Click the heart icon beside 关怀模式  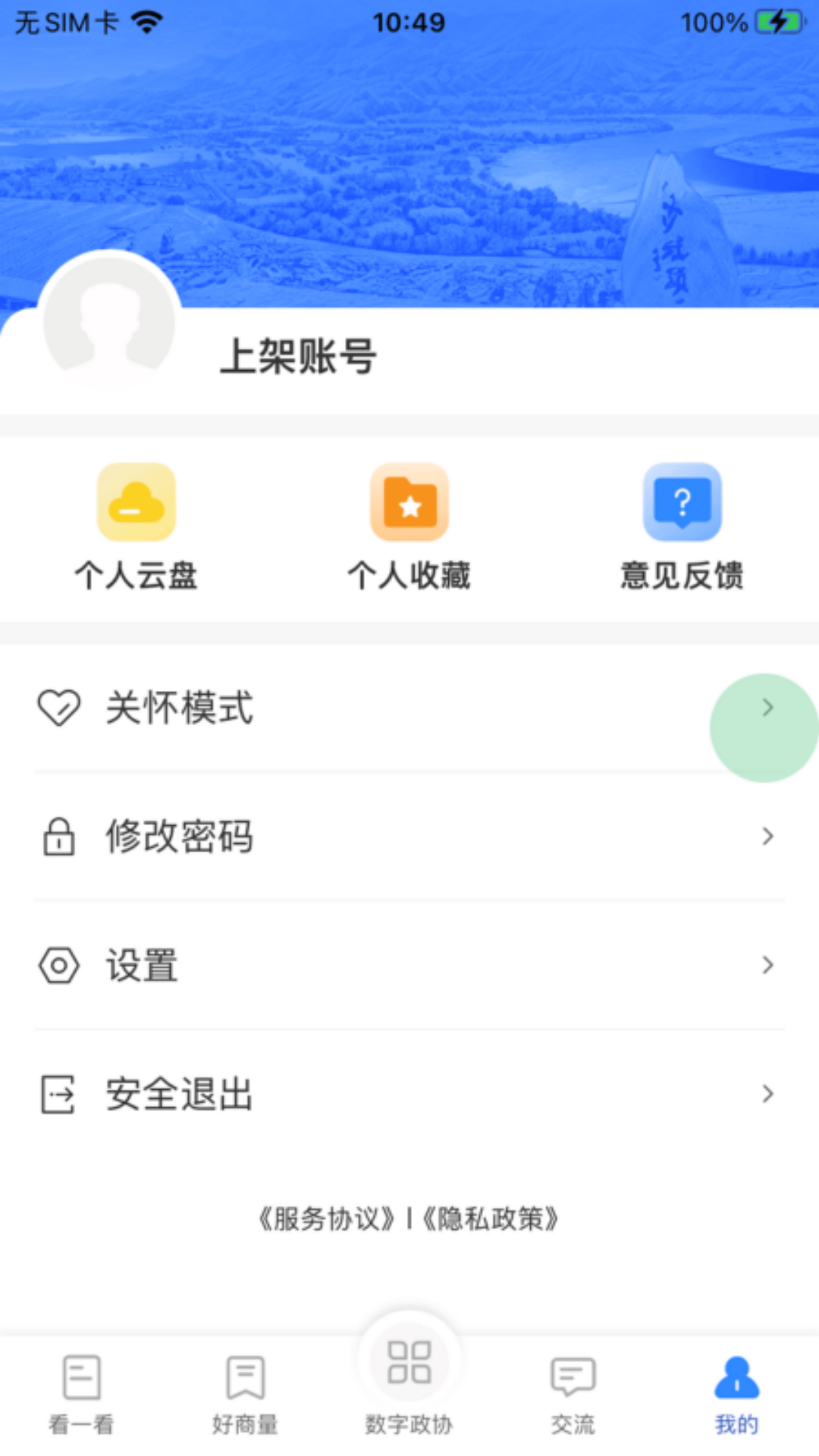coord(59,708)
